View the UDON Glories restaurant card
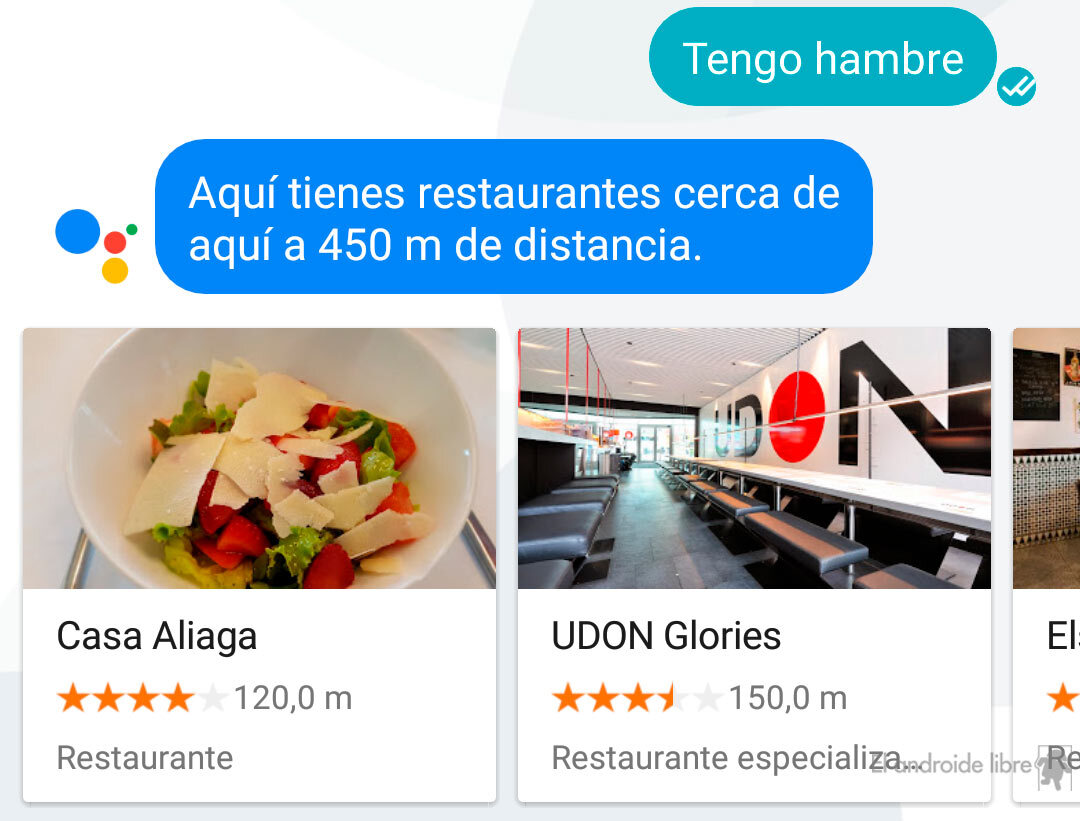1080x821 pixels. (754, 563)
